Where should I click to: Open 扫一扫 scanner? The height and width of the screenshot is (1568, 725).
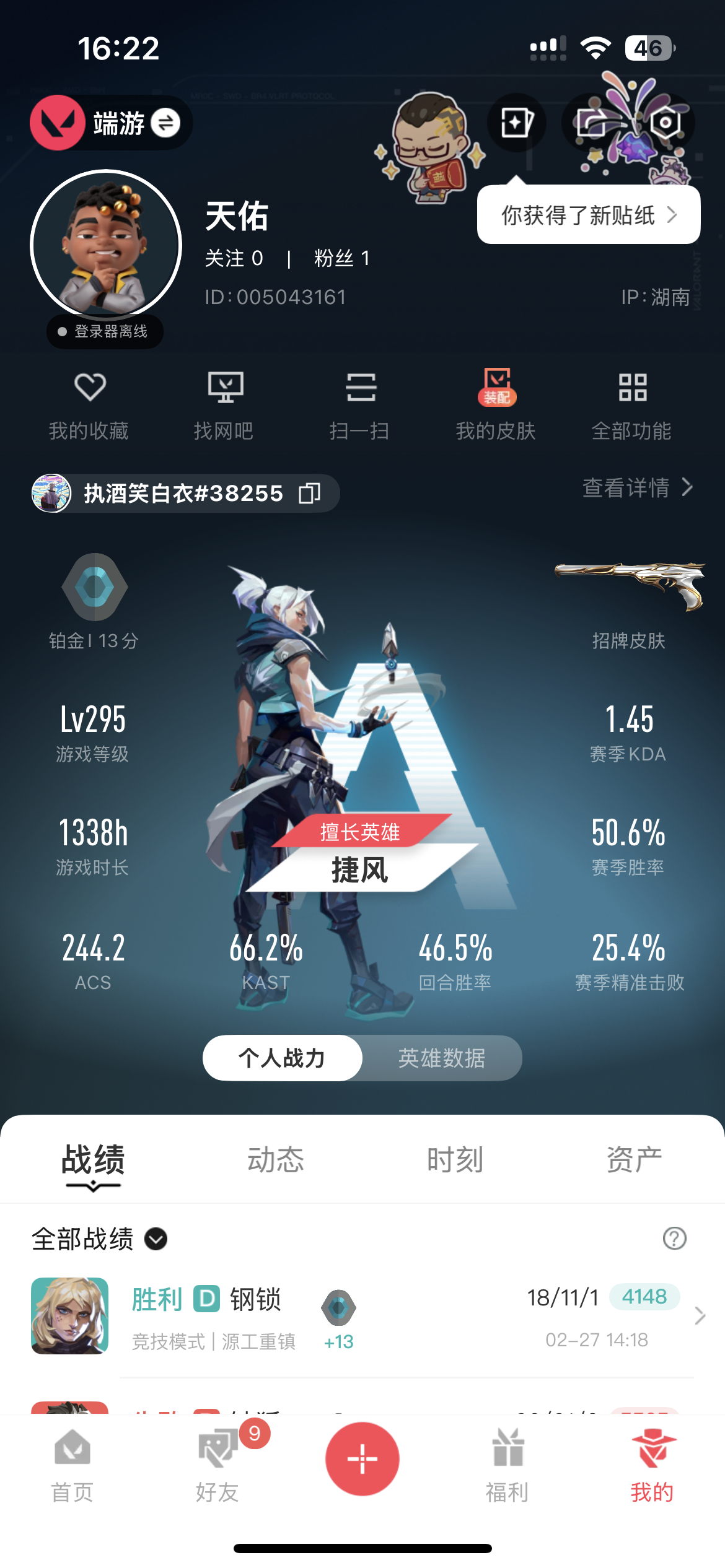tap(360, 403)
